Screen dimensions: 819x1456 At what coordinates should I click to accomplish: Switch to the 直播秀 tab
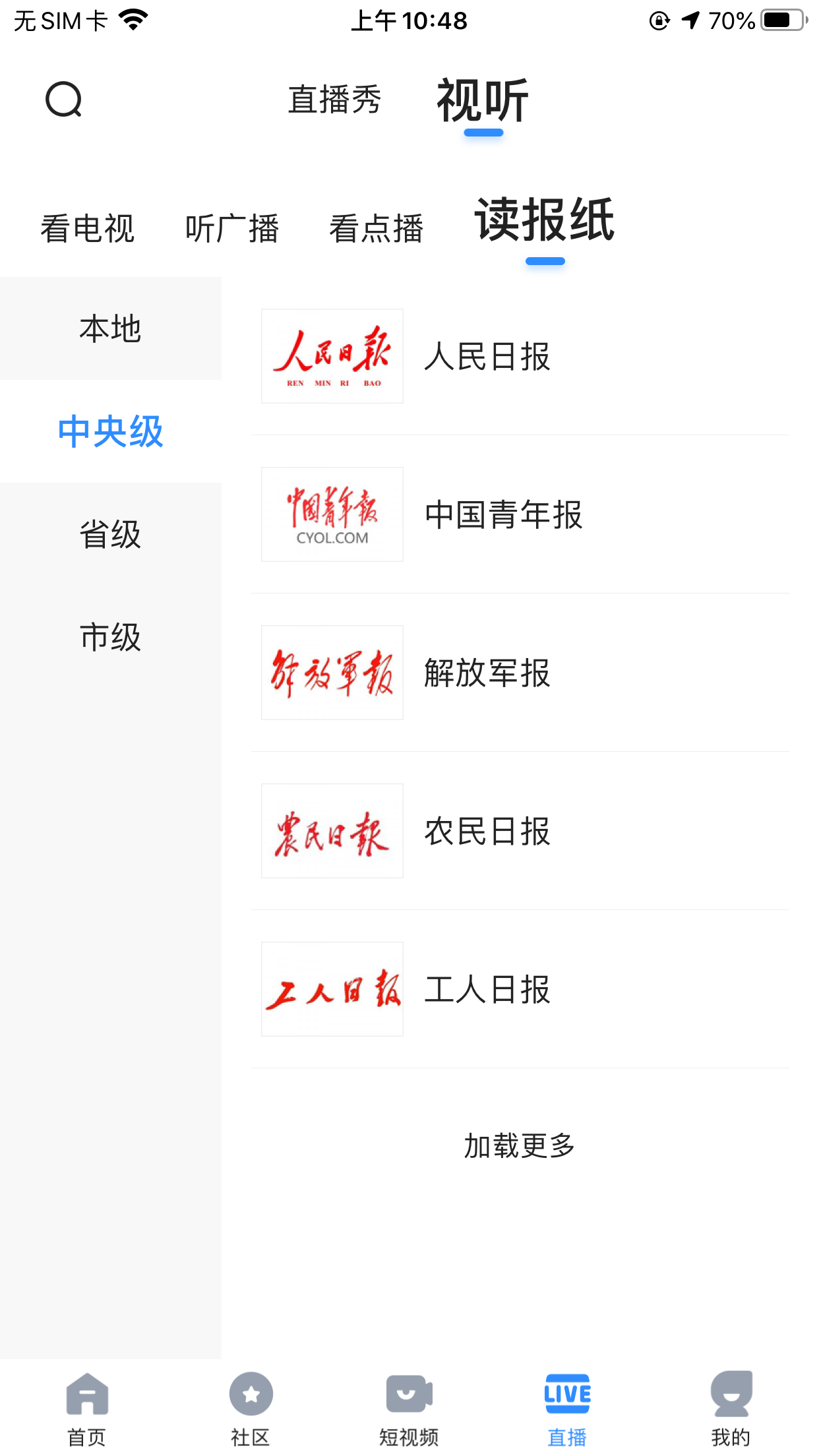[334, 100]
